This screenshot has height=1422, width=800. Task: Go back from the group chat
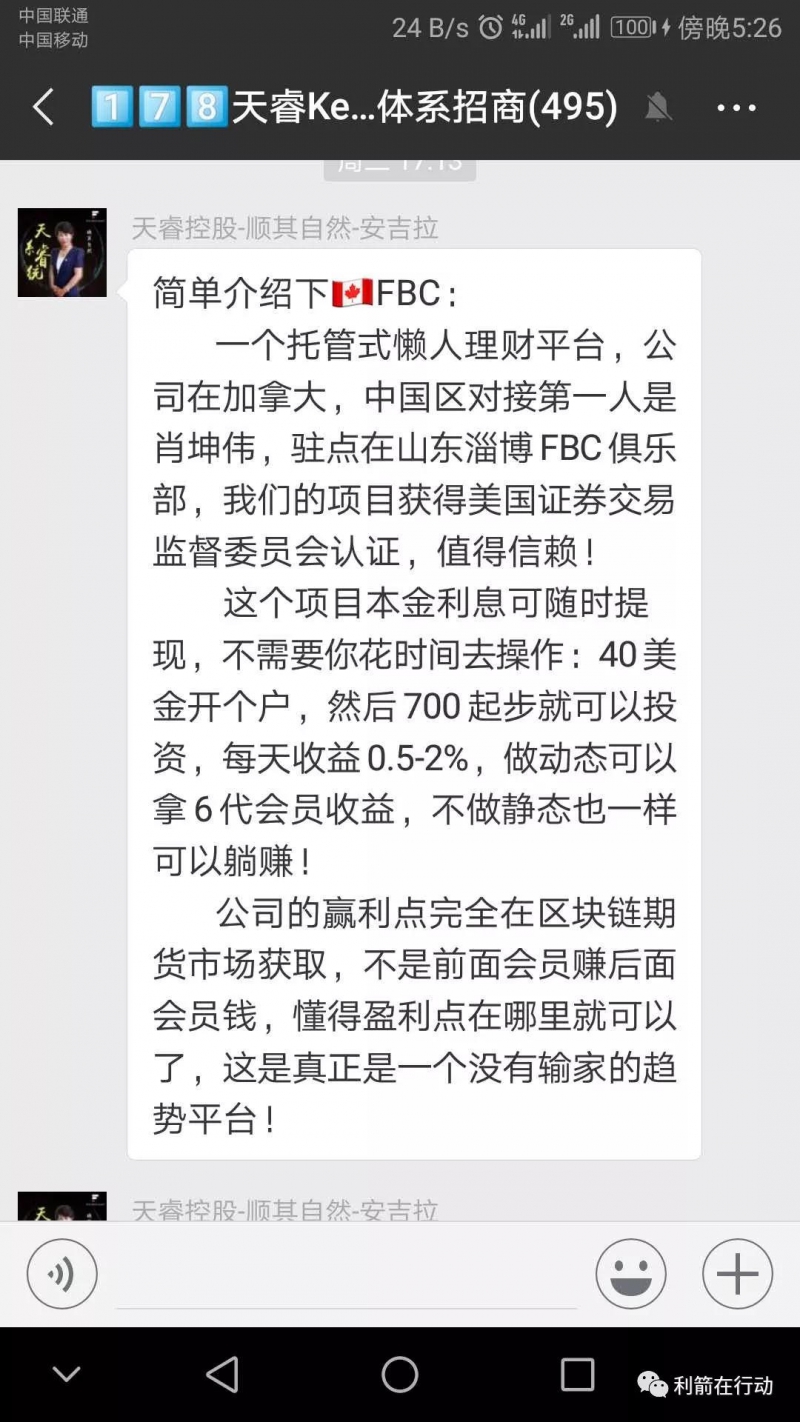[43, 107]
